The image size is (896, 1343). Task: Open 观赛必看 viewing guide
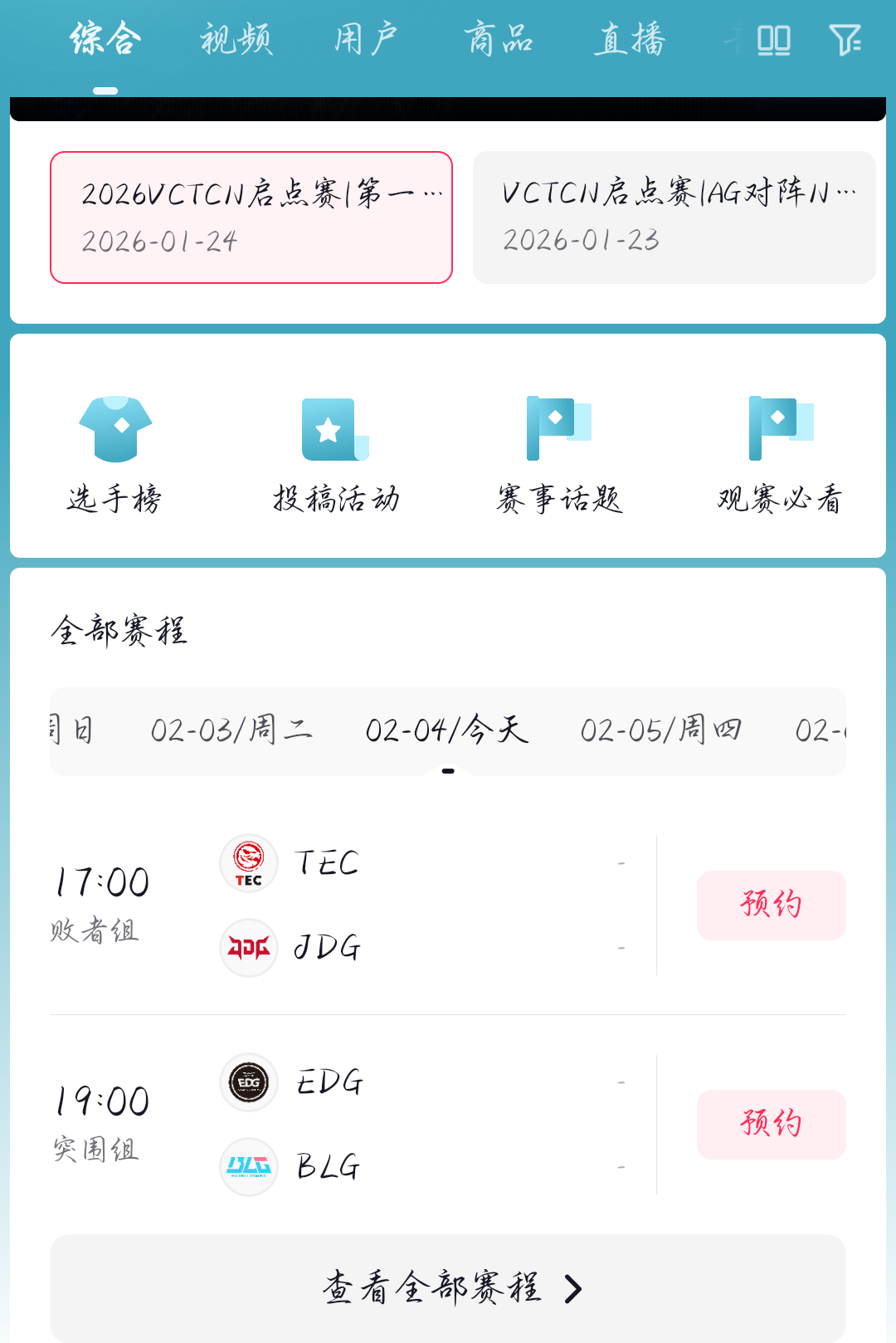point(781,454)
